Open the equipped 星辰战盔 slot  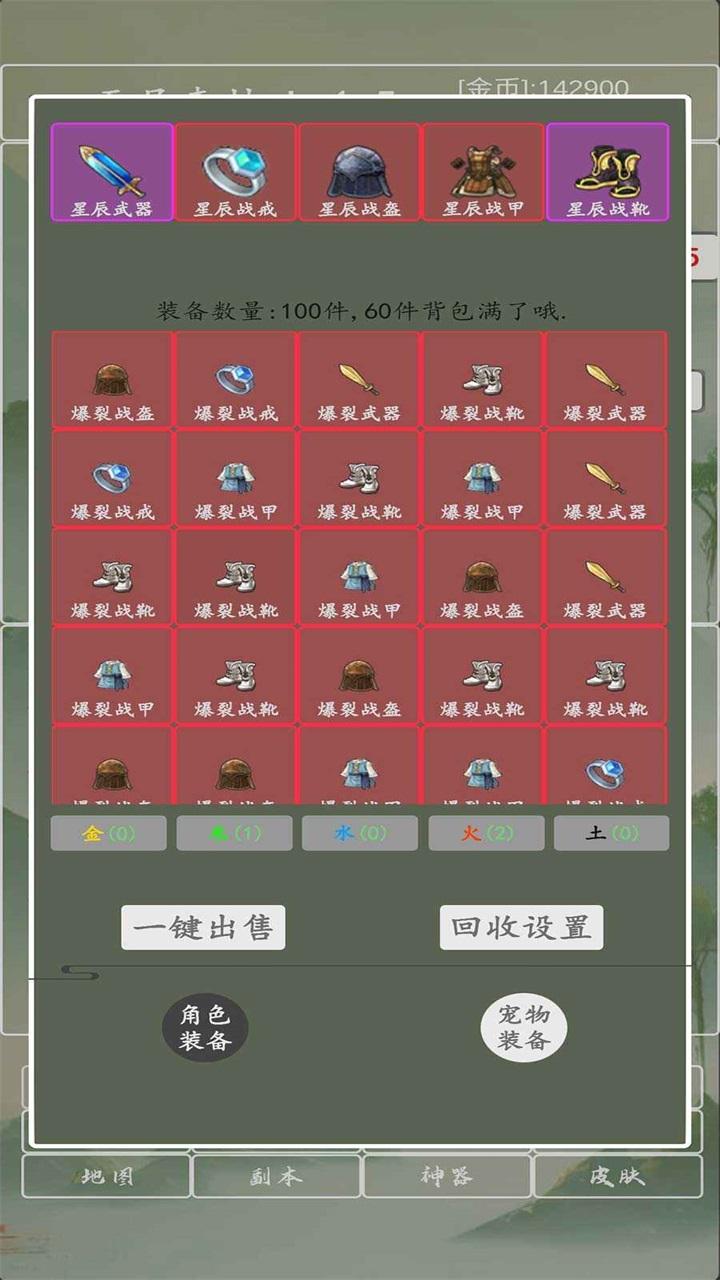360,172
